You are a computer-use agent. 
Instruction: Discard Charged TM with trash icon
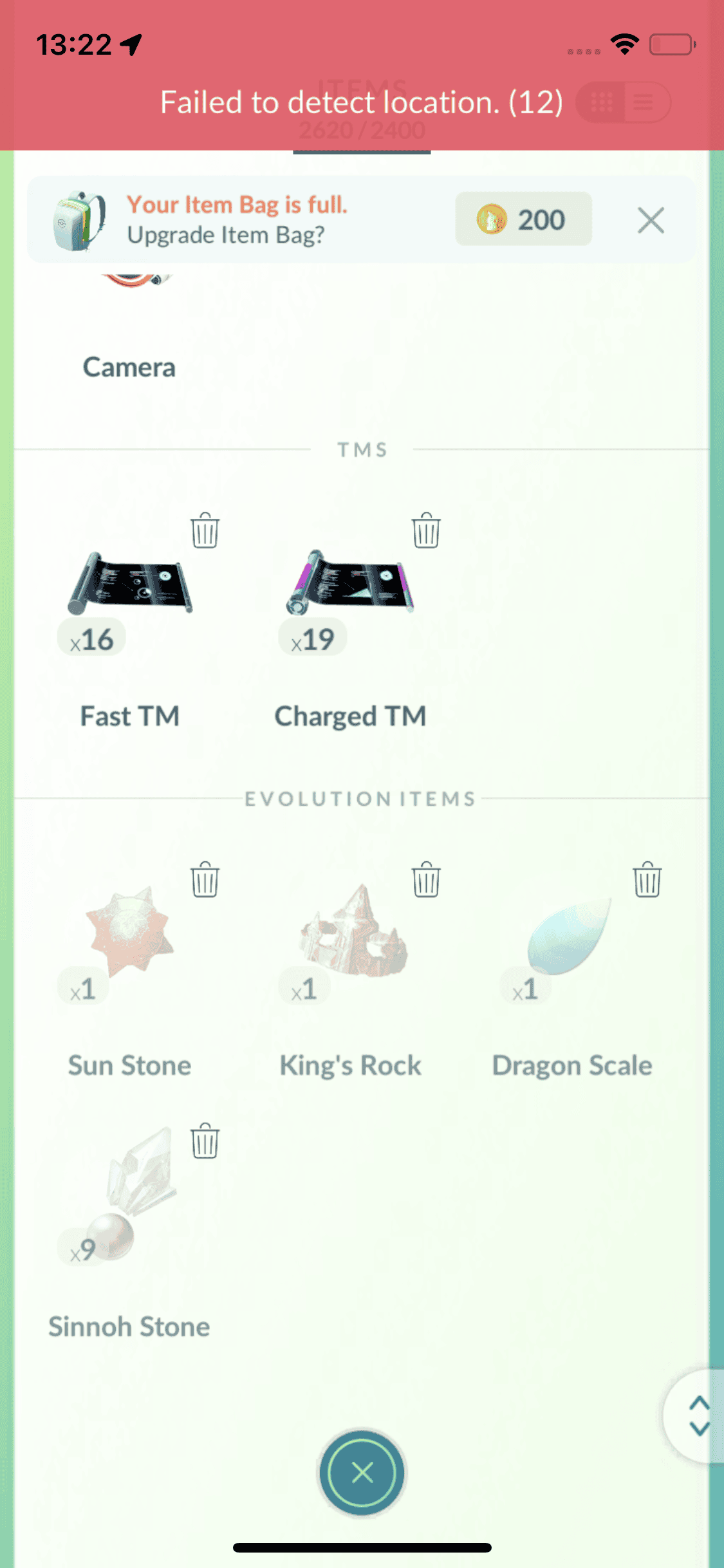click(x=425, y=530)
